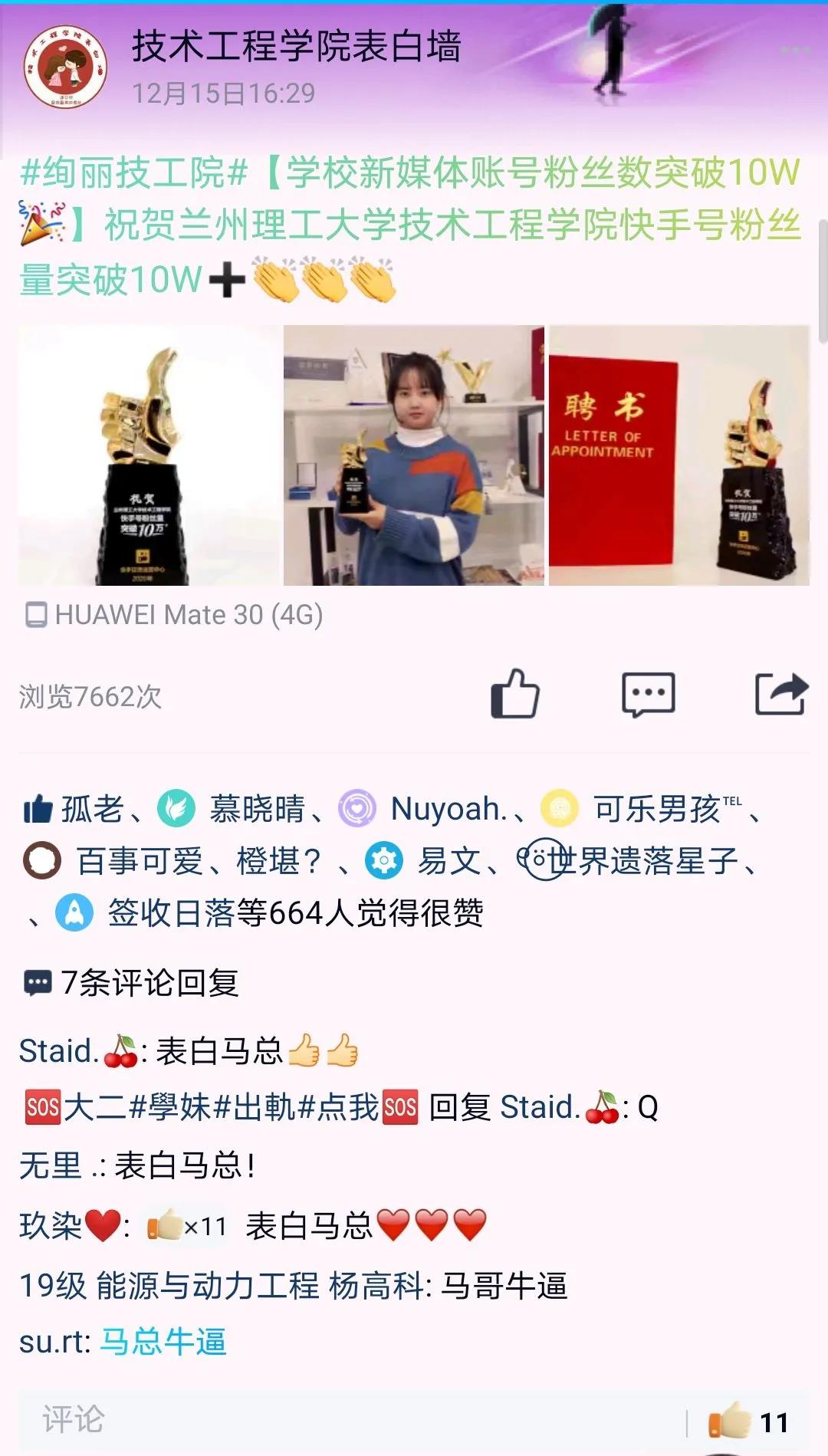View the red appointment letter photo
828x1456 pixels.
tap(678, 455)
